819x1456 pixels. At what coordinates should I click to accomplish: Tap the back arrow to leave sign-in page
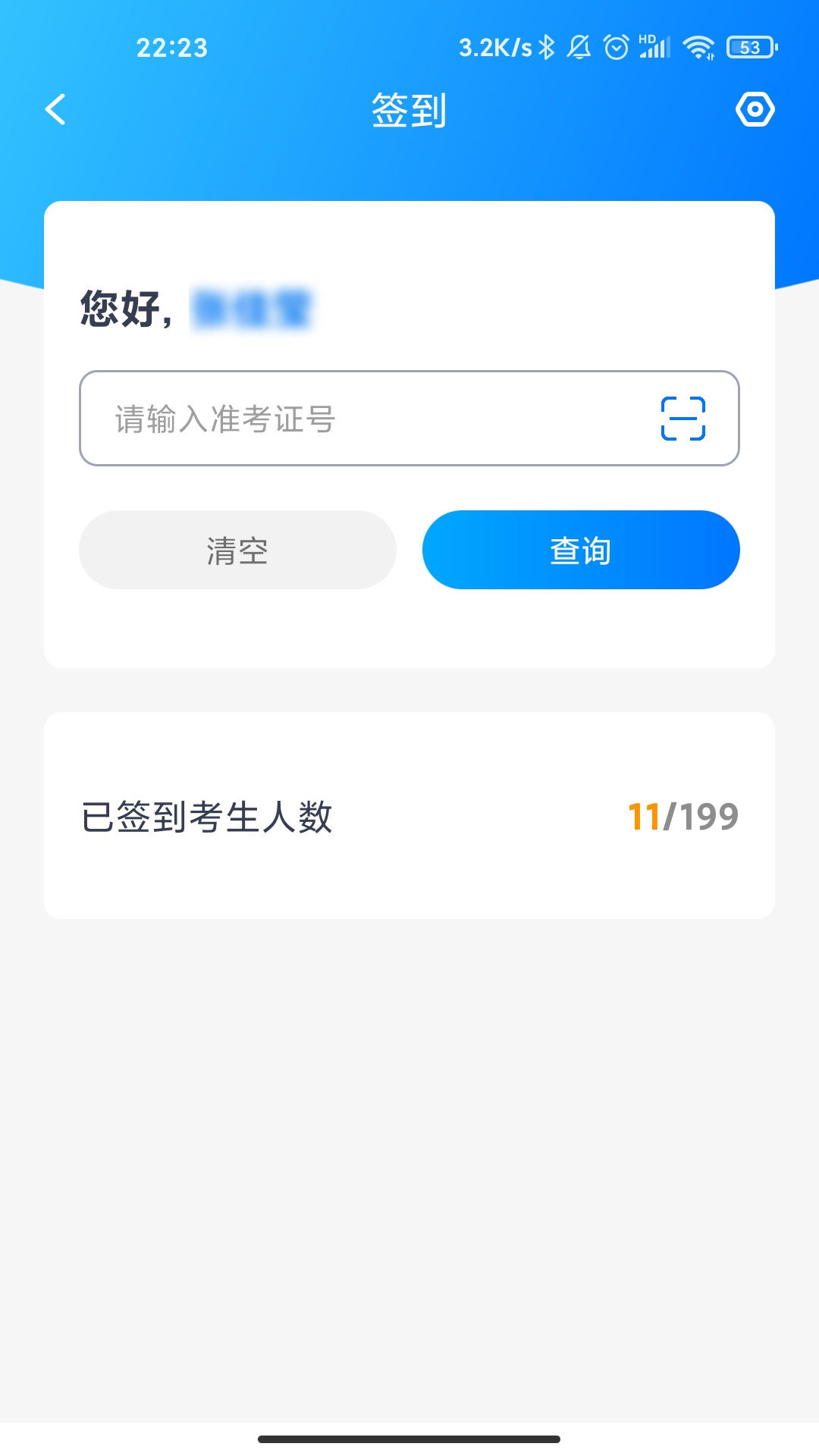tap(55, 110)
